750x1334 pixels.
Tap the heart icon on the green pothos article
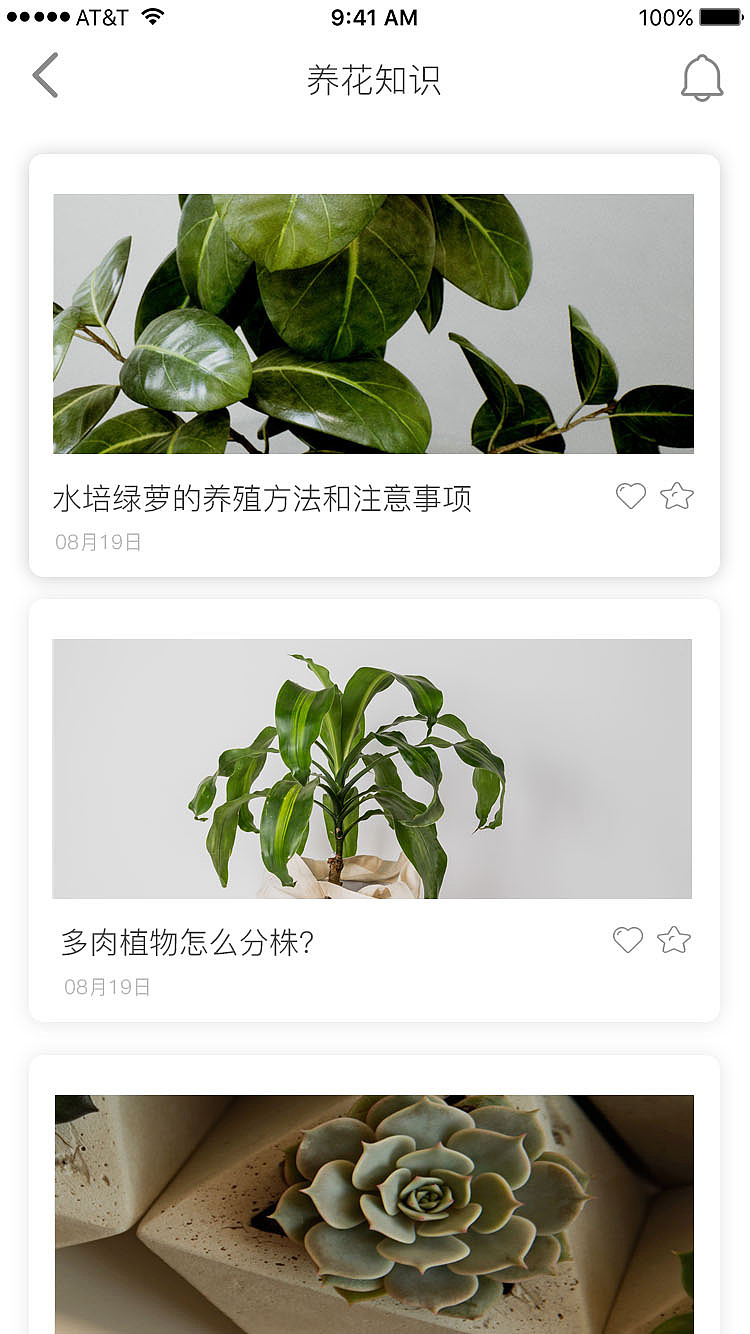pos(631,496)
